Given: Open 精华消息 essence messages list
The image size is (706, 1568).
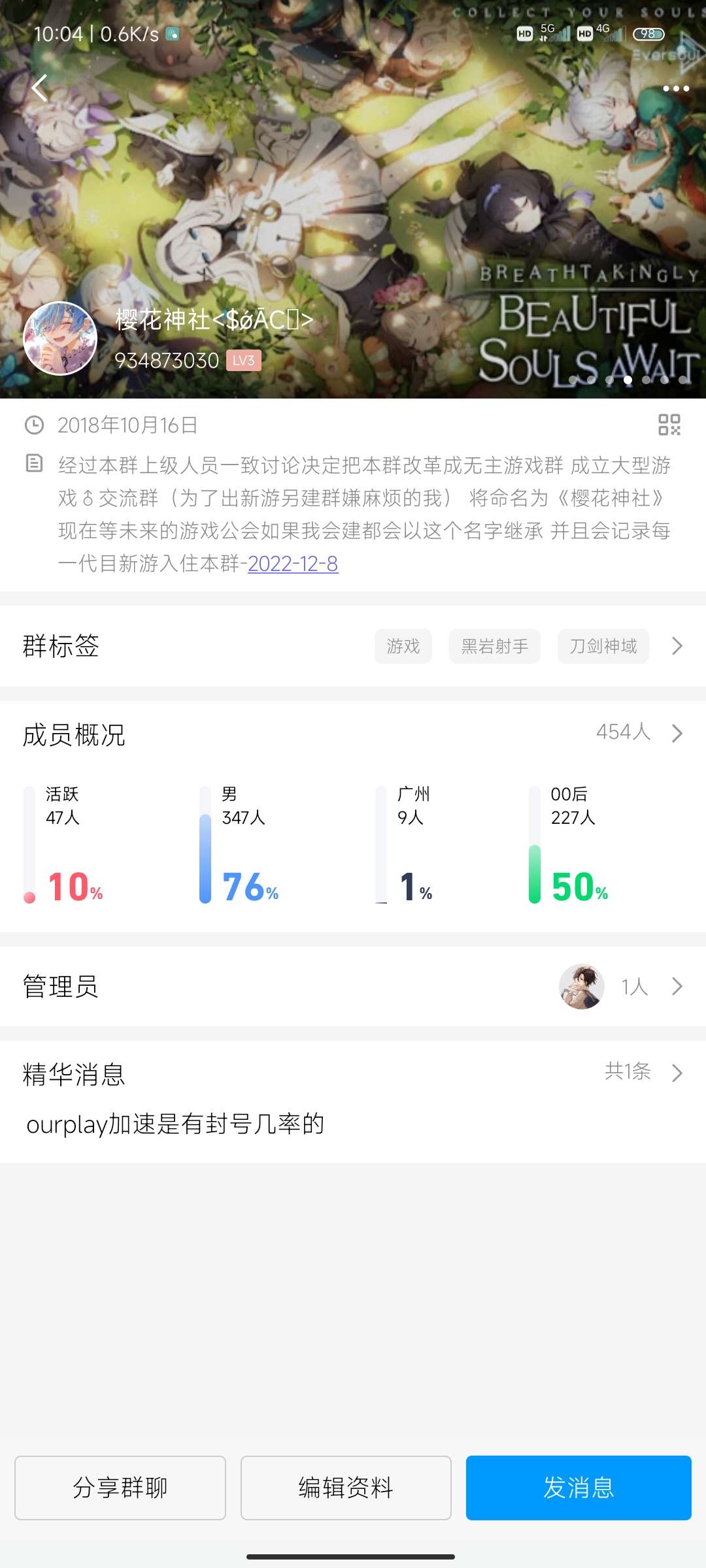Looking at the screenshot, I should [x=353, y=1073].
